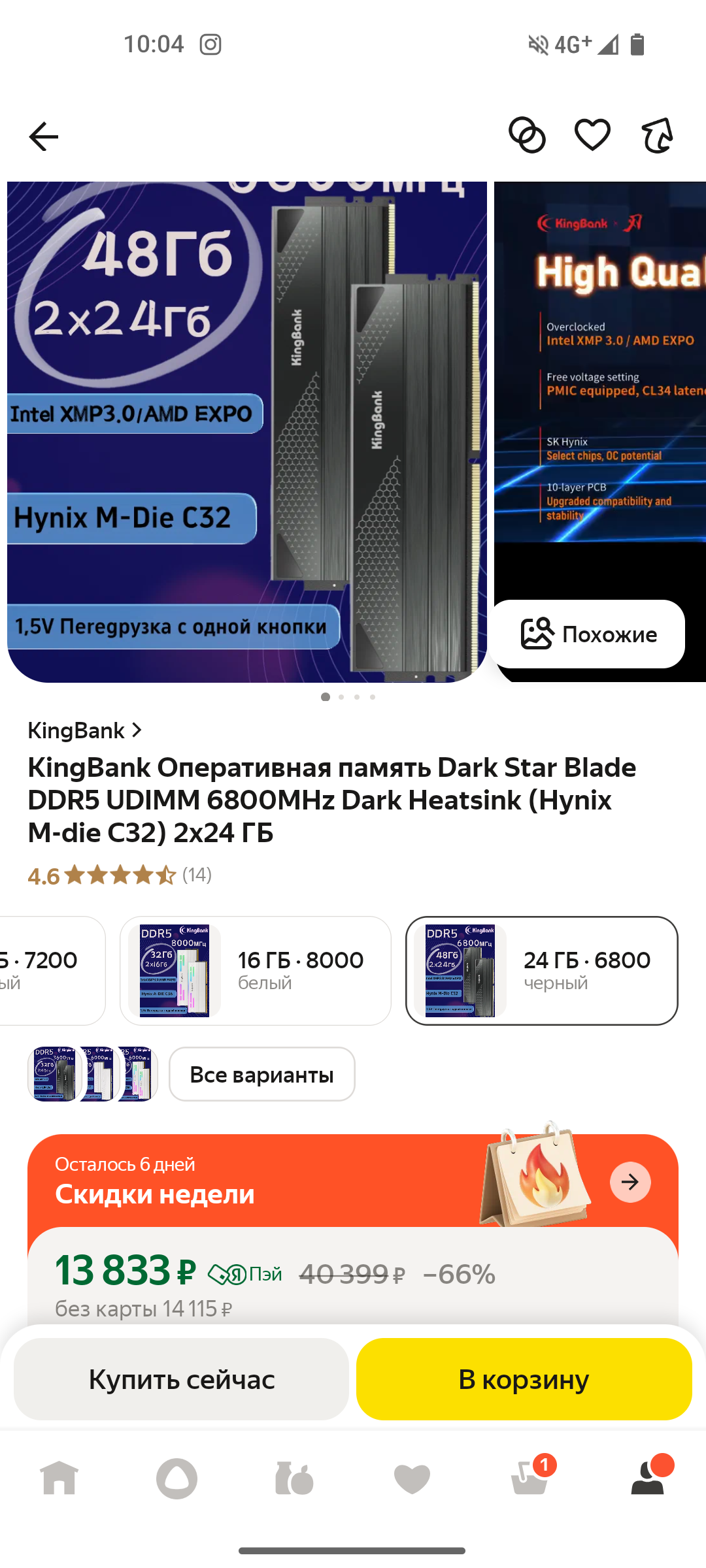The image size is (706, 1568).
Task: Buy now with Купить сейчас
Action: pyautogui.click(x=181, y=1379)
